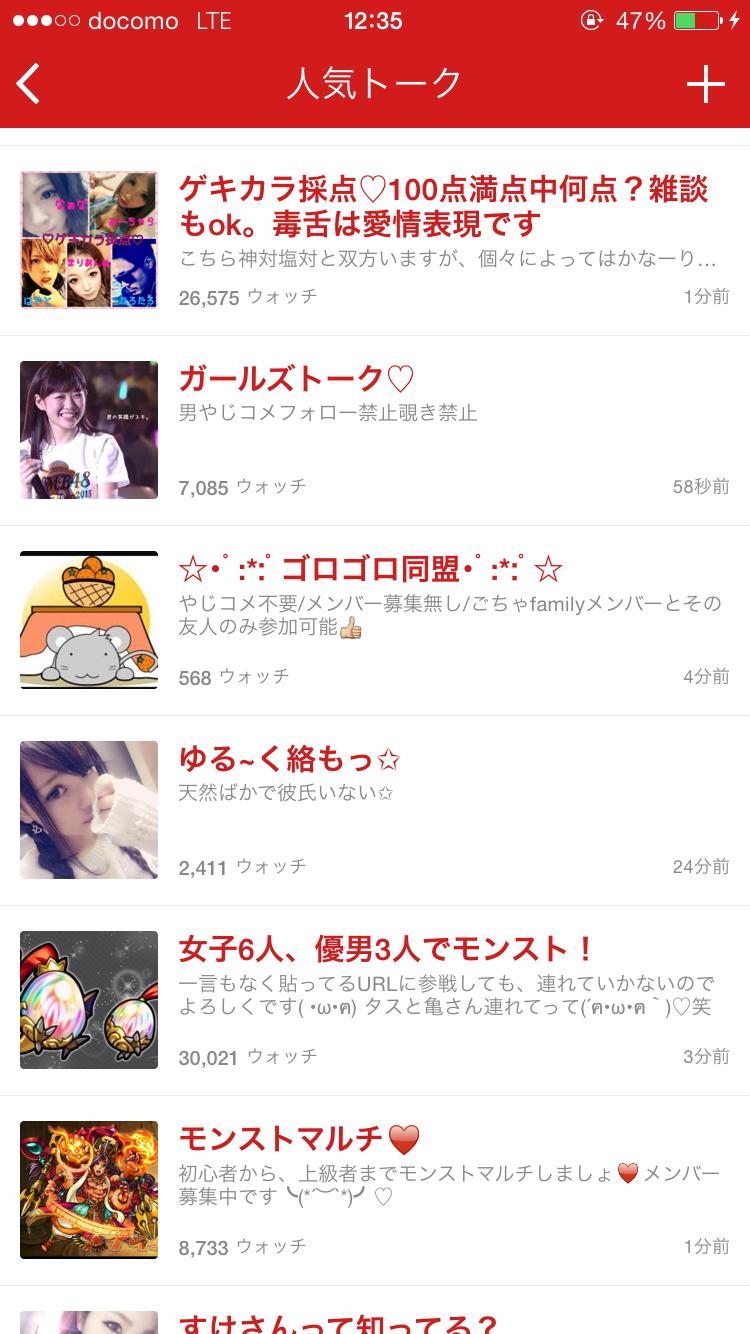Viewport: 750px width, 1334px height.
Task: Select the モンストマルチ talk
Action: [x=298, y=1139]
